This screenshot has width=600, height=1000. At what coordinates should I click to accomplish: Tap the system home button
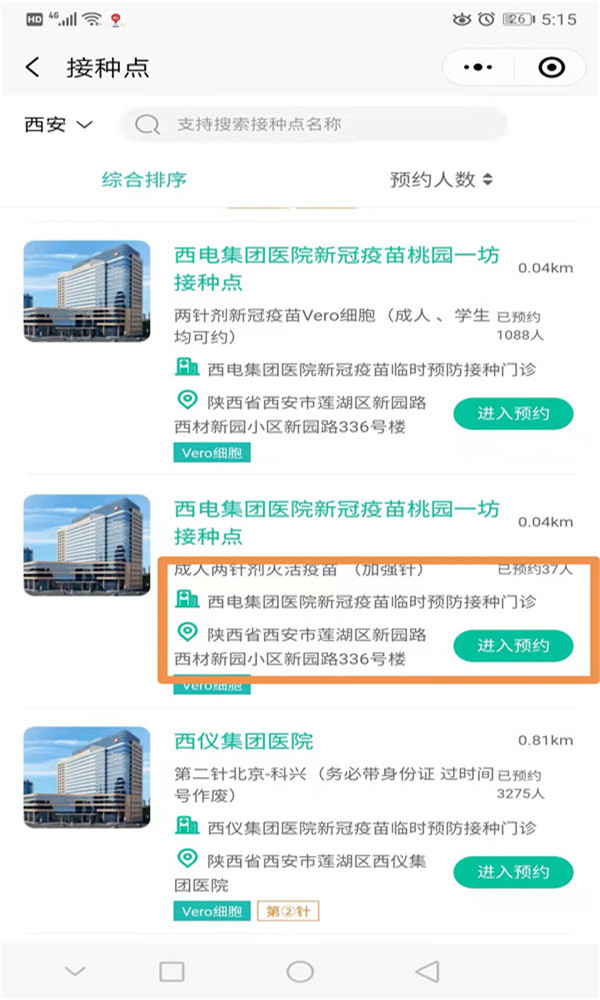[300, 971]
